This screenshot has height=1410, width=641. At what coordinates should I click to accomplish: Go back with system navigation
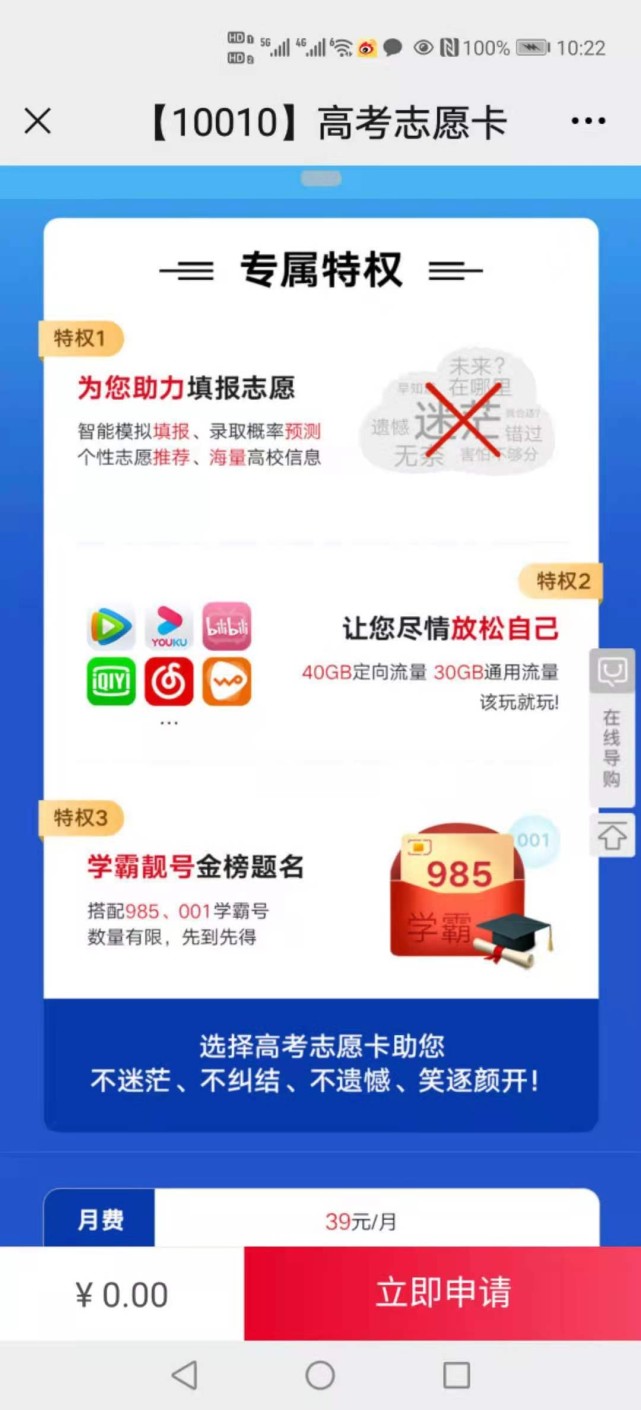point(185,1375)
